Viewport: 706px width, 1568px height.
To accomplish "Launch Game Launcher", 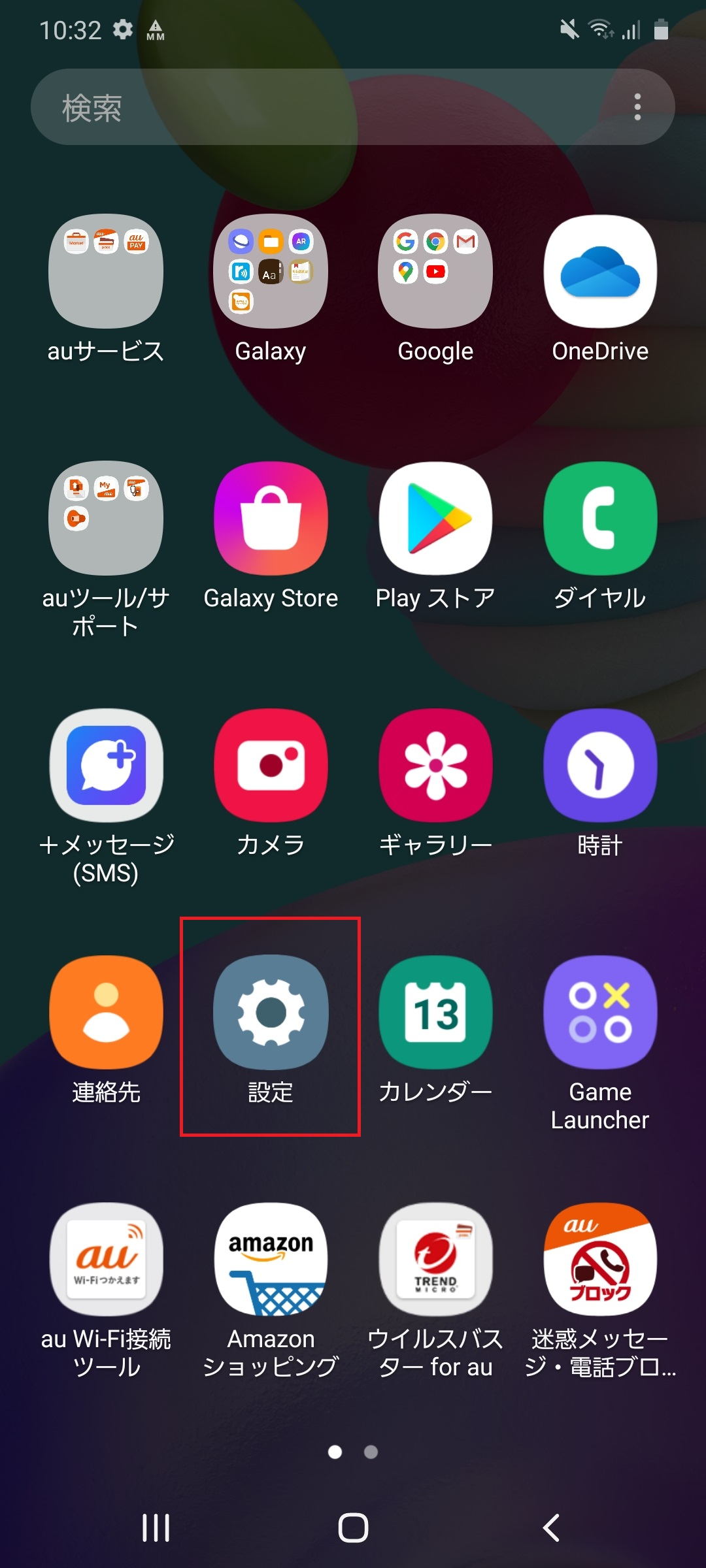I will 599,1011.
